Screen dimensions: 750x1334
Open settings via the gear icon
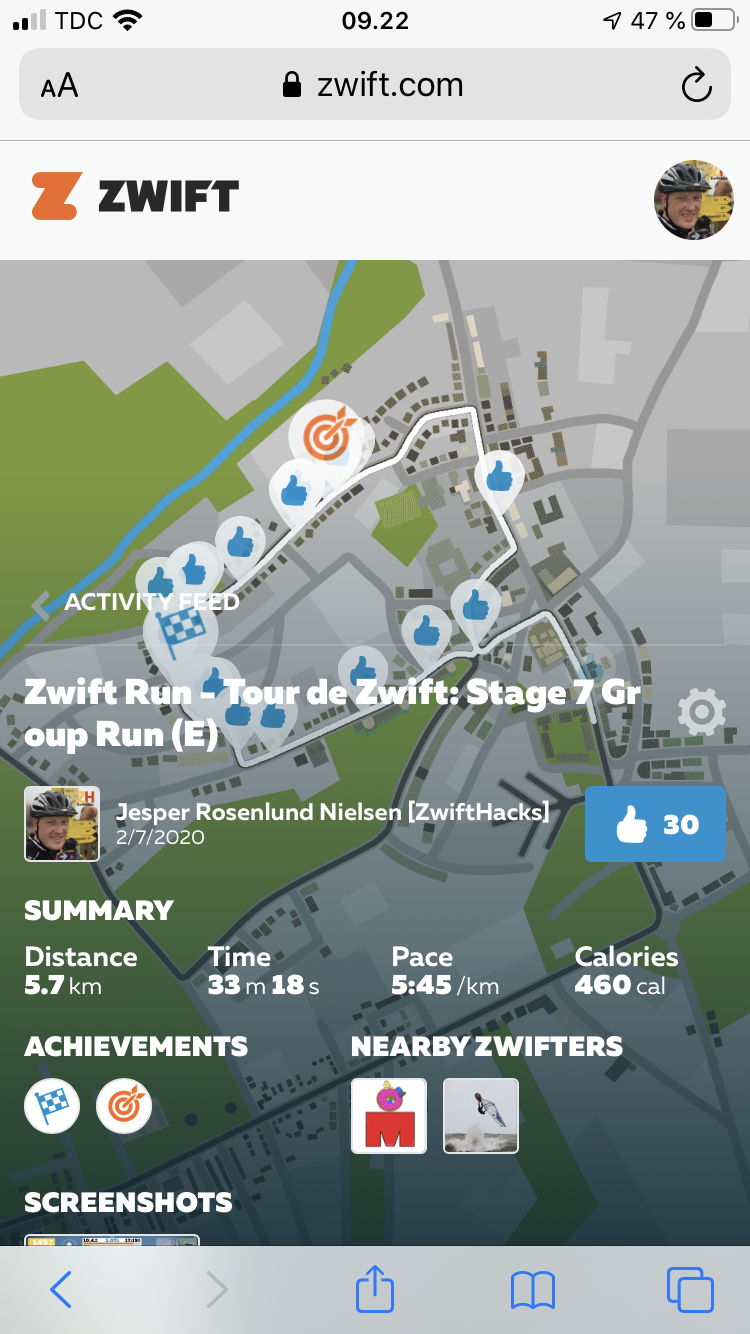click(x=702, y=712)
